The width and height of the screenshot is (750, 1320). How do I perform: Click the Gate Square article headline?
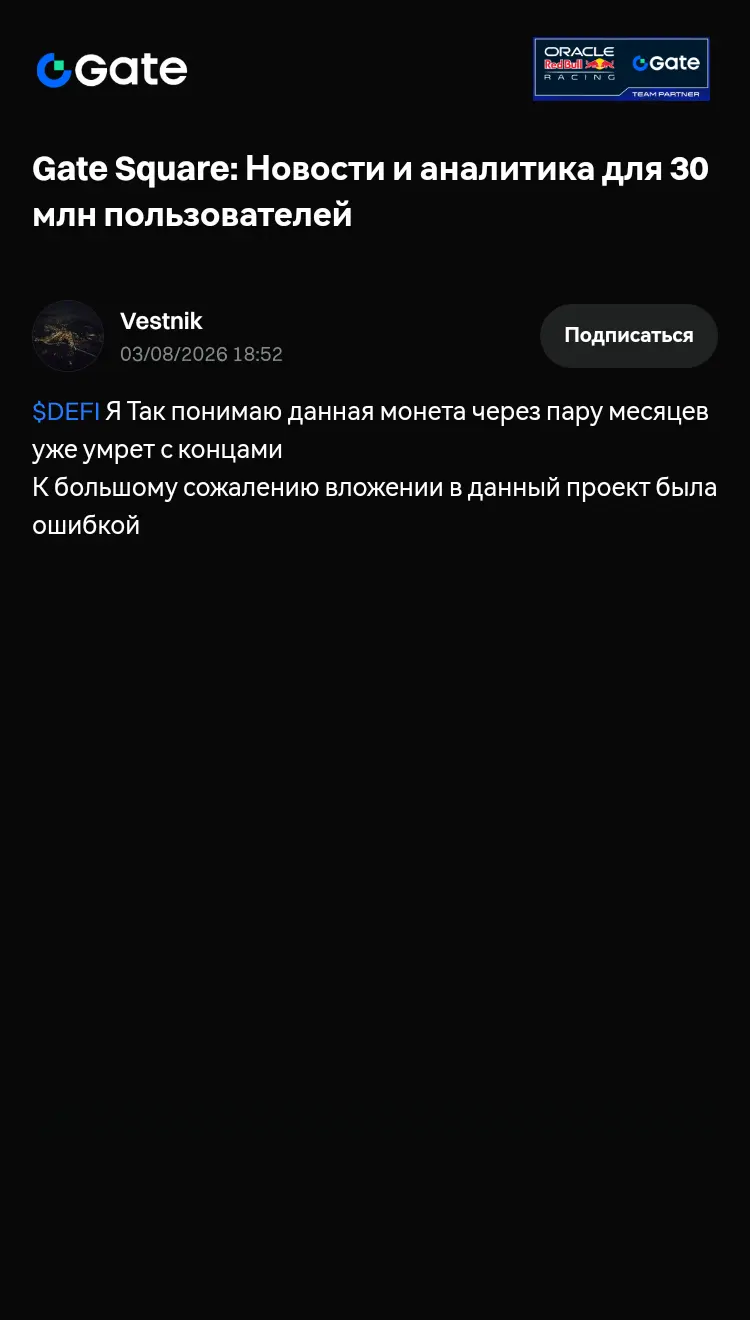click(370, 190)
